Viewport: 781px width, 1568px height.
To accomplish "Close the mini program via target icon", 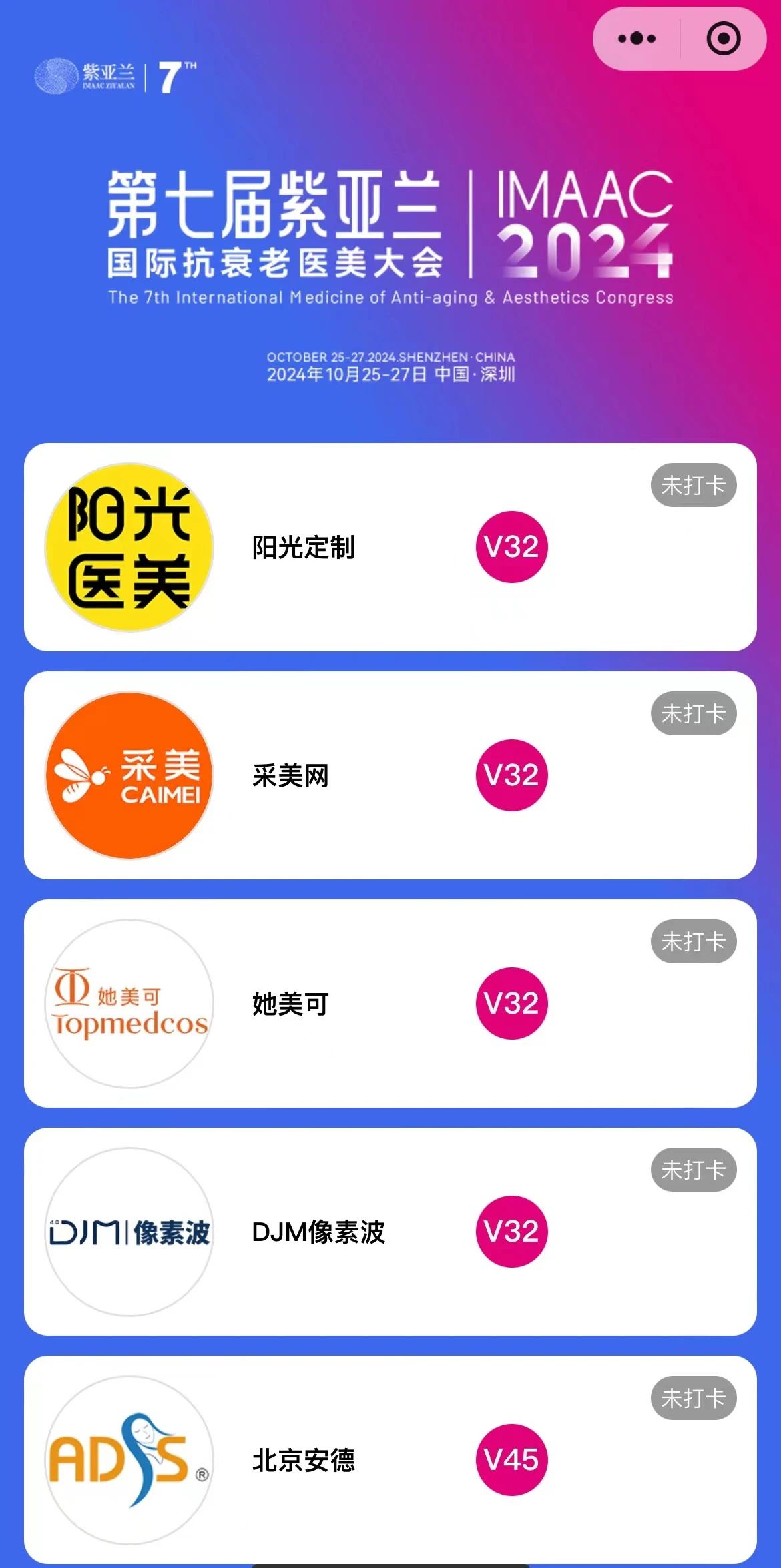I will 723,39.
